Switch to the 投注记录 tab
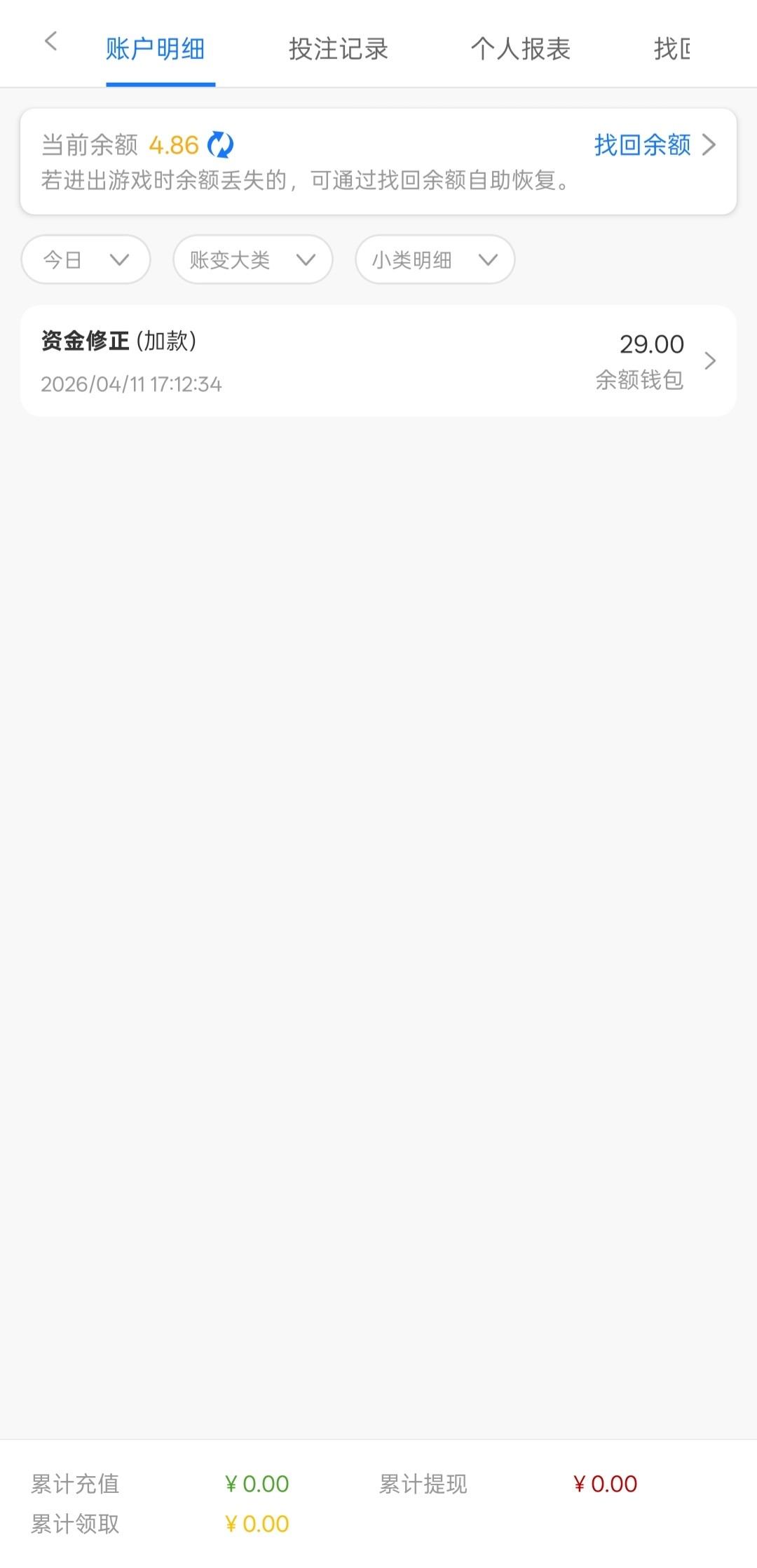This screenshot has width=757, height=1568. point(338,49)
